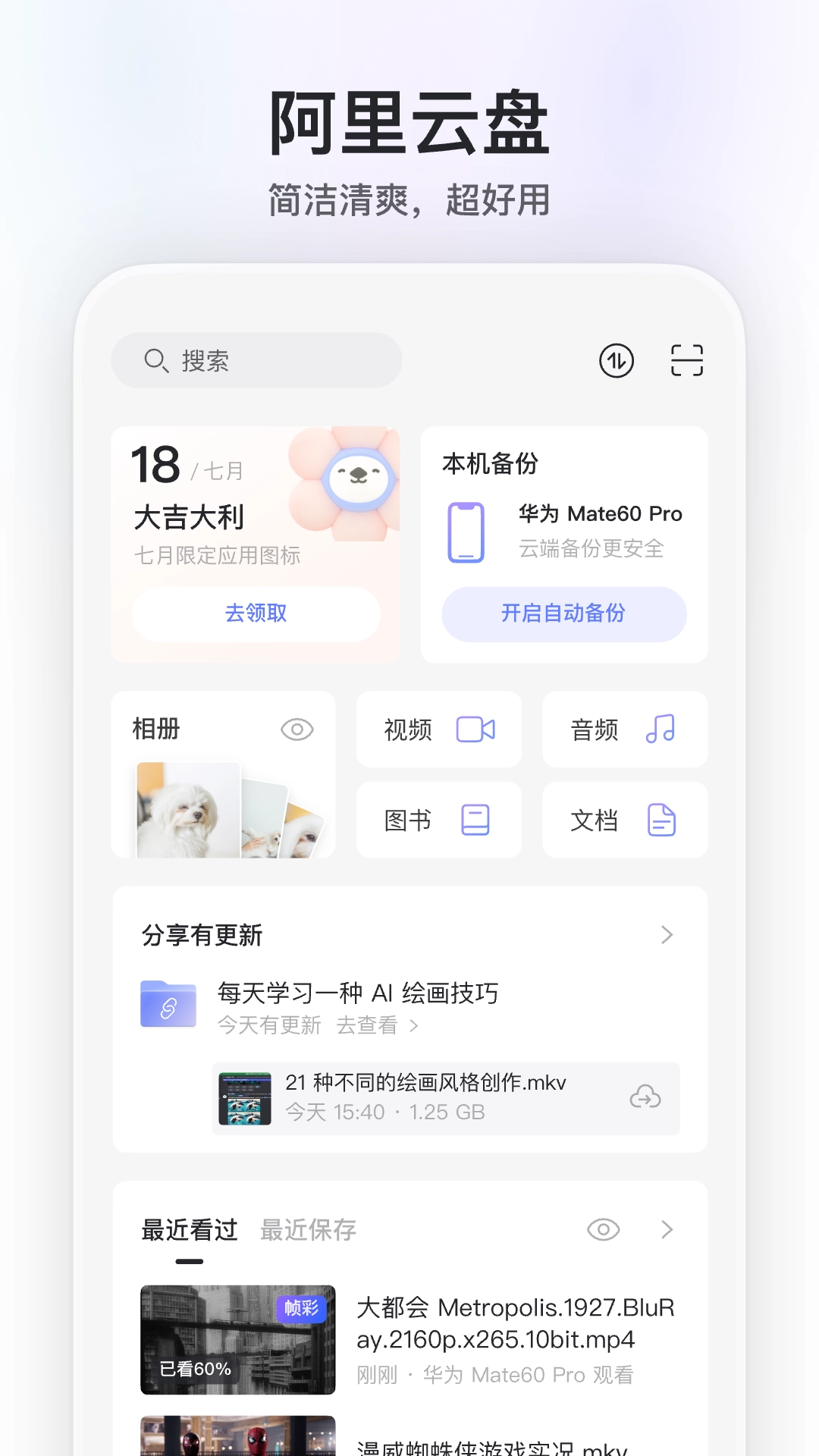The image size is (819, 1456).
Task: Click the scan (QR code) icon
Action: click(x=686, y=361)
